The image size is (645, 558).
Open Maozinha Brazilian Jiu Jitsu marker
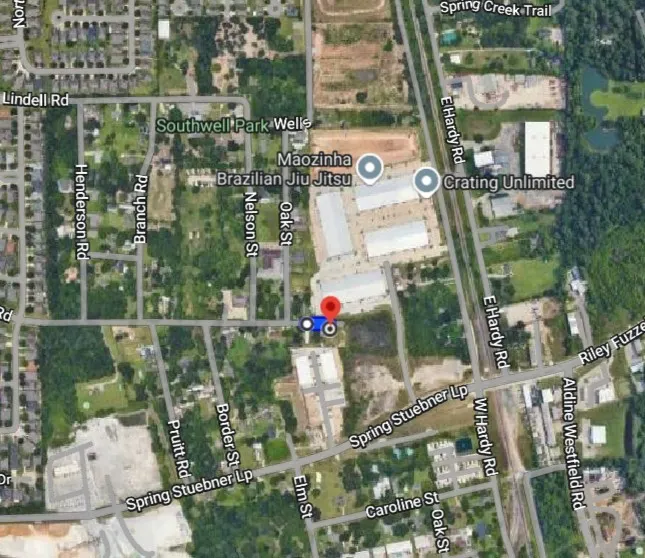pos(370,168)
